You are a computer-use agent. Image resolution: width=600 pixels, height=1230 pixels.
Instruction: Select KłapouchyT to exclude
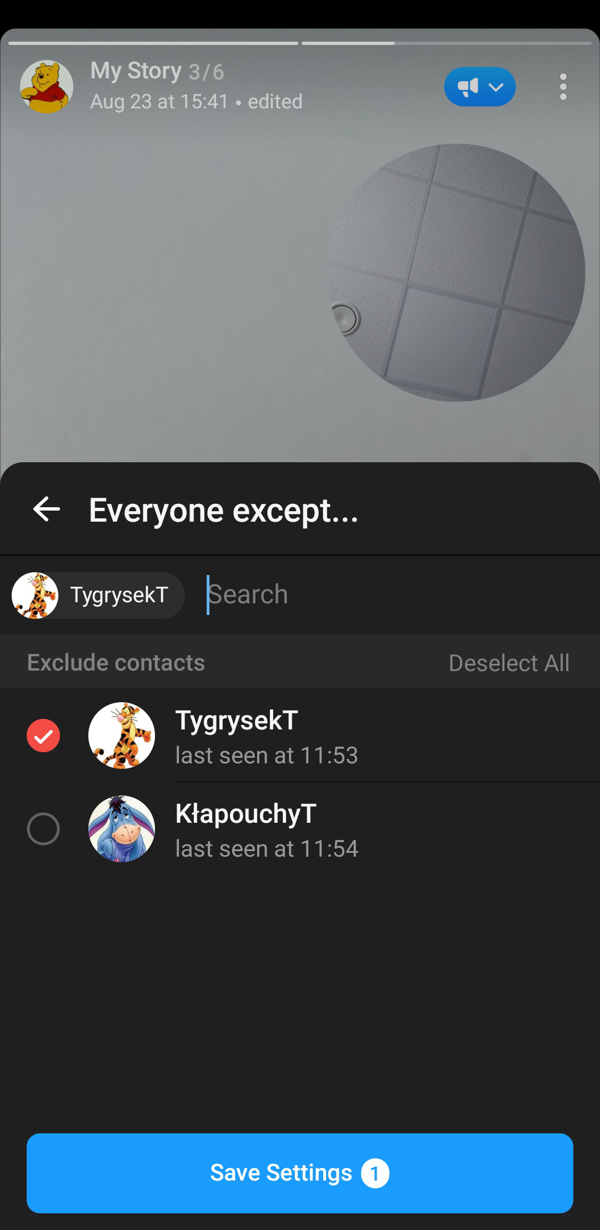tap(43, 829)
